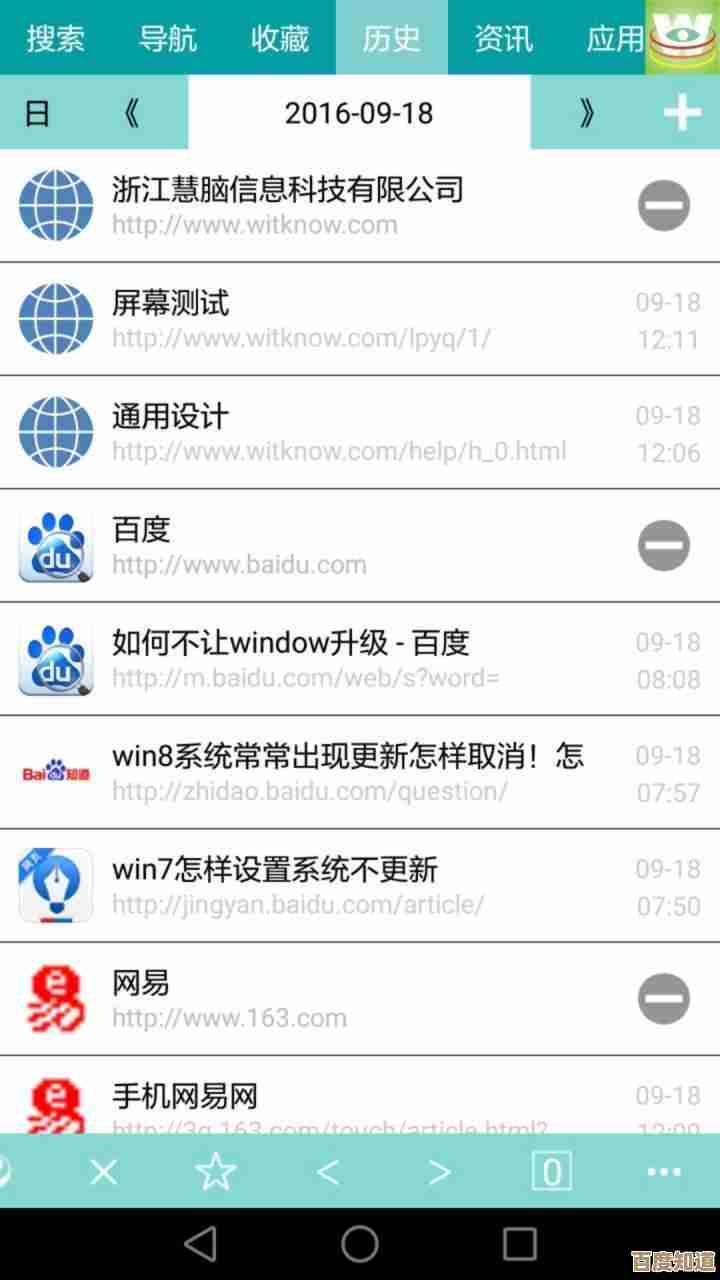Image resolution: width=720 pixels, height=1280 pixels.
Task: Tap the system back button
Action: tap(201, 1244)
